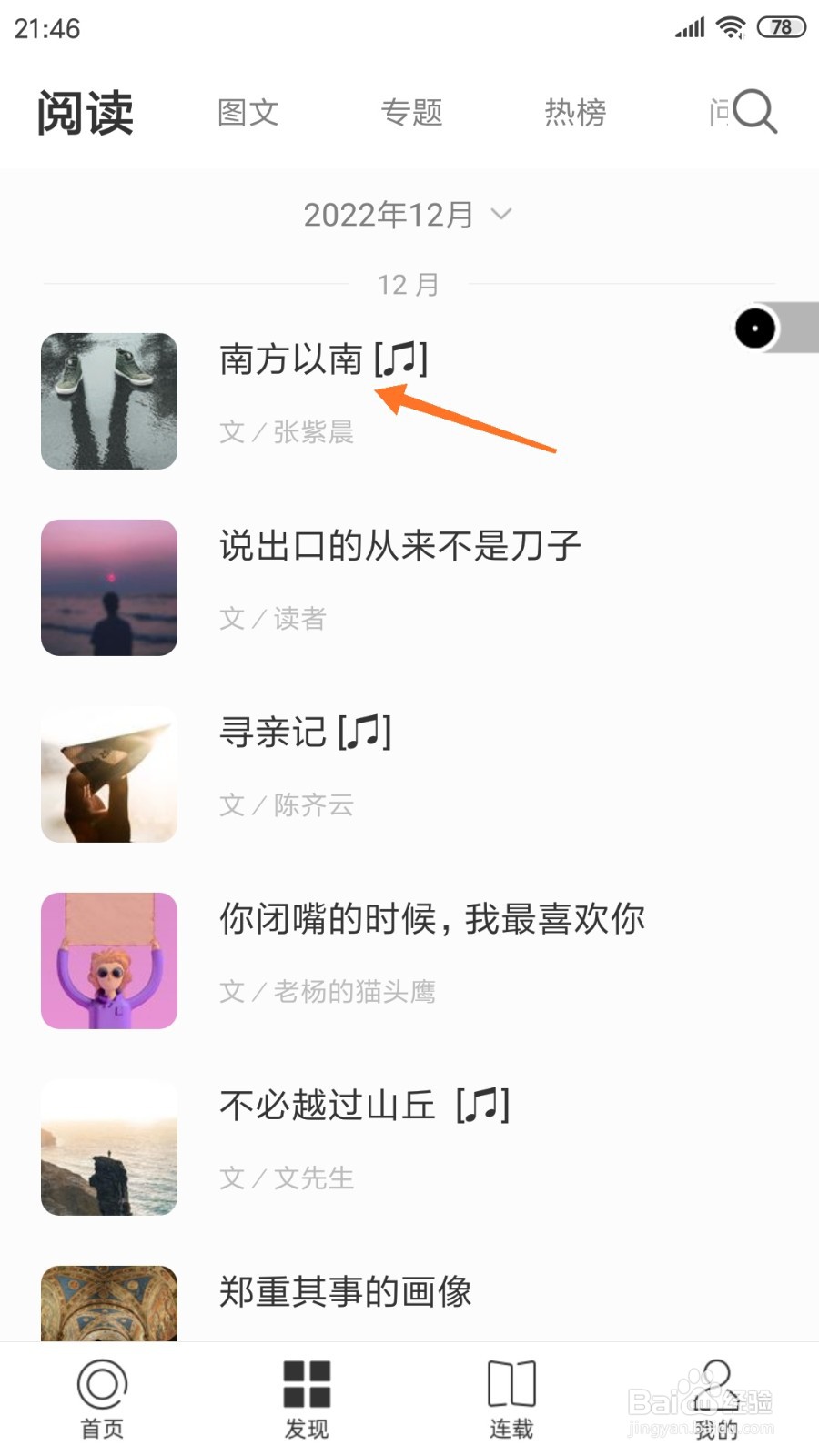Switch to the 专题 tab

point(411,113)
